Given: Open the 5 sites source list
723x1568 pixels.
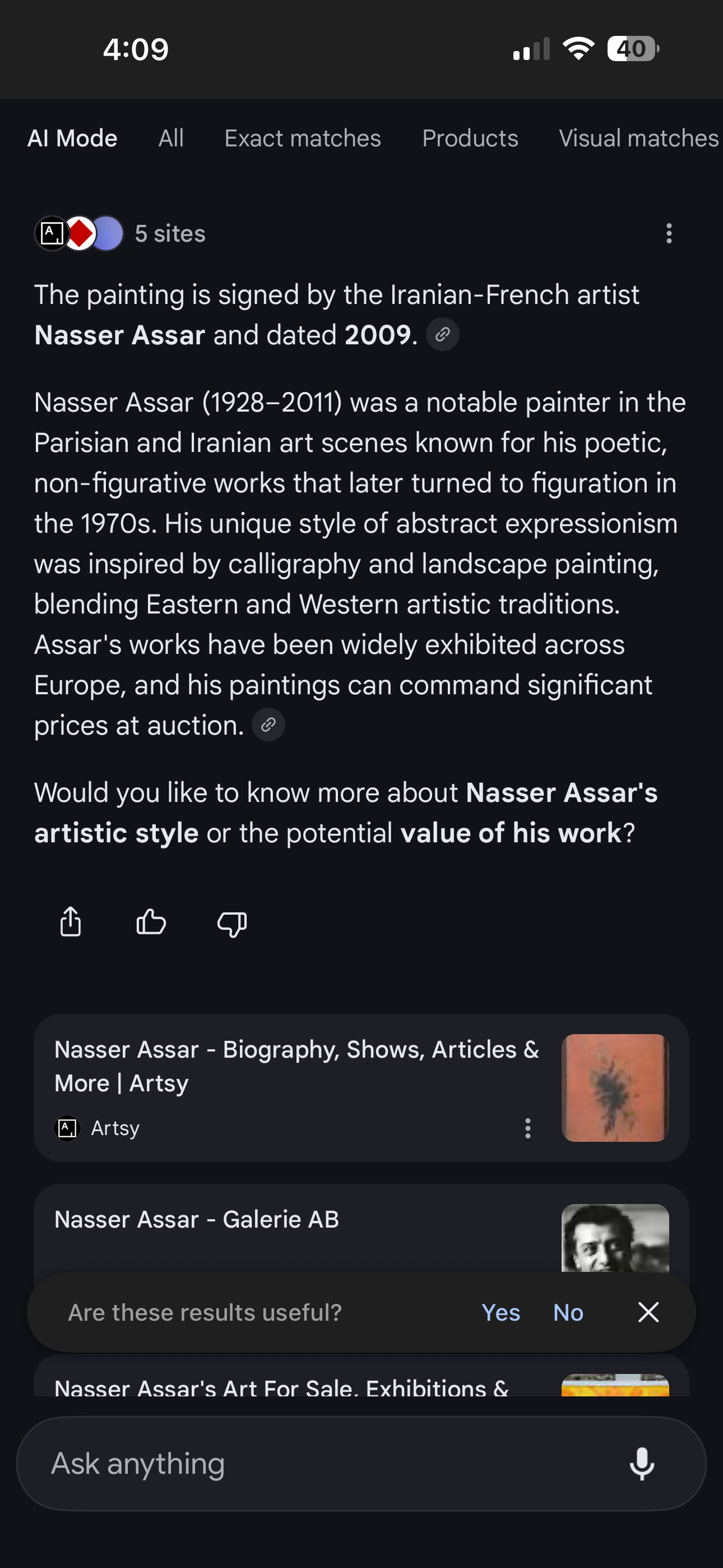Looking at the screenshot, I should [121, 233].
